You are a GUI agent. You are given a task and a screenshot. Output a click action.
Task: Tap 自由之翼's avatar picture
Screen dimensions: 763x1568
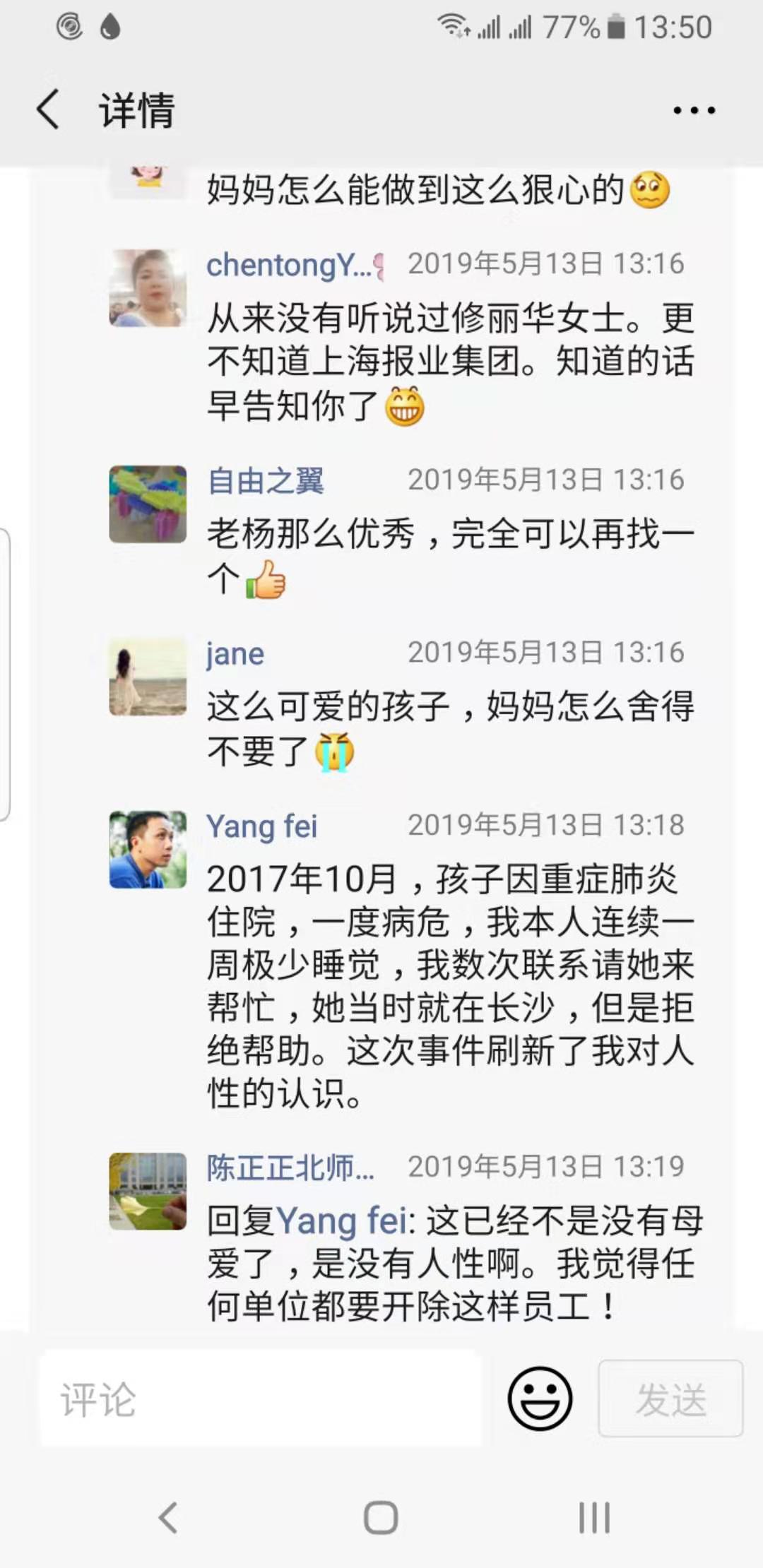[x=148, y=504]
